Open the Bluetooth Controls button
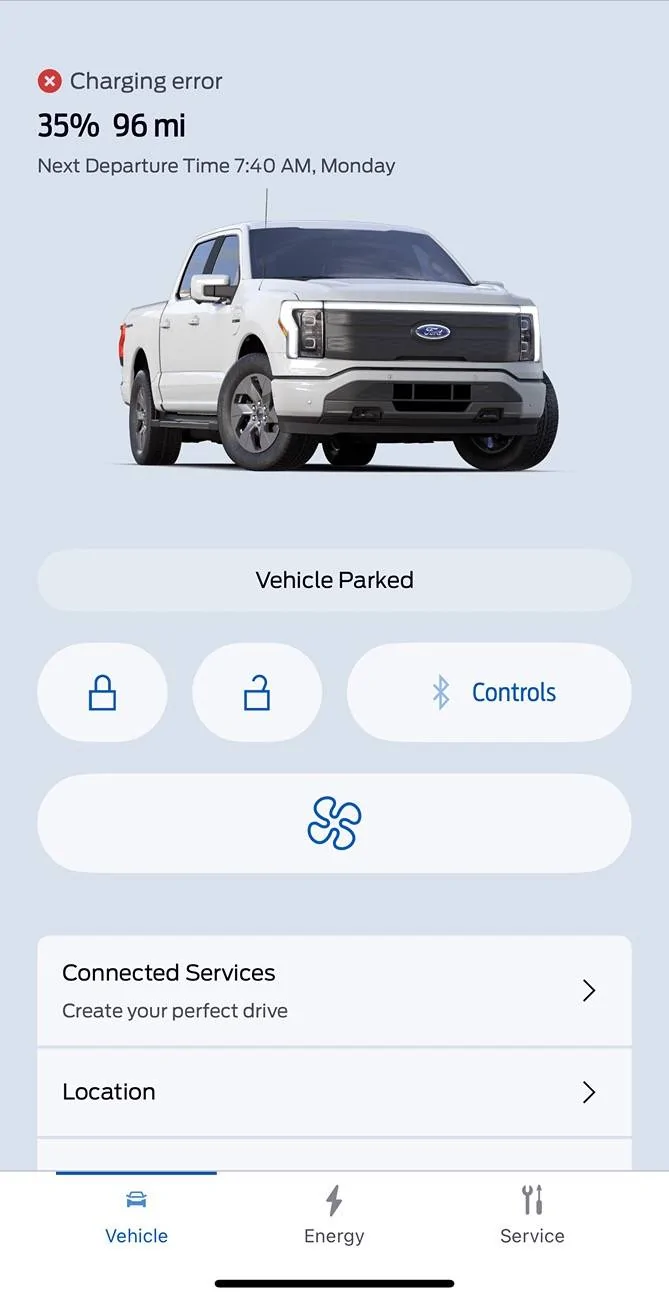669x1300 pixels. [x=489, y=692]
